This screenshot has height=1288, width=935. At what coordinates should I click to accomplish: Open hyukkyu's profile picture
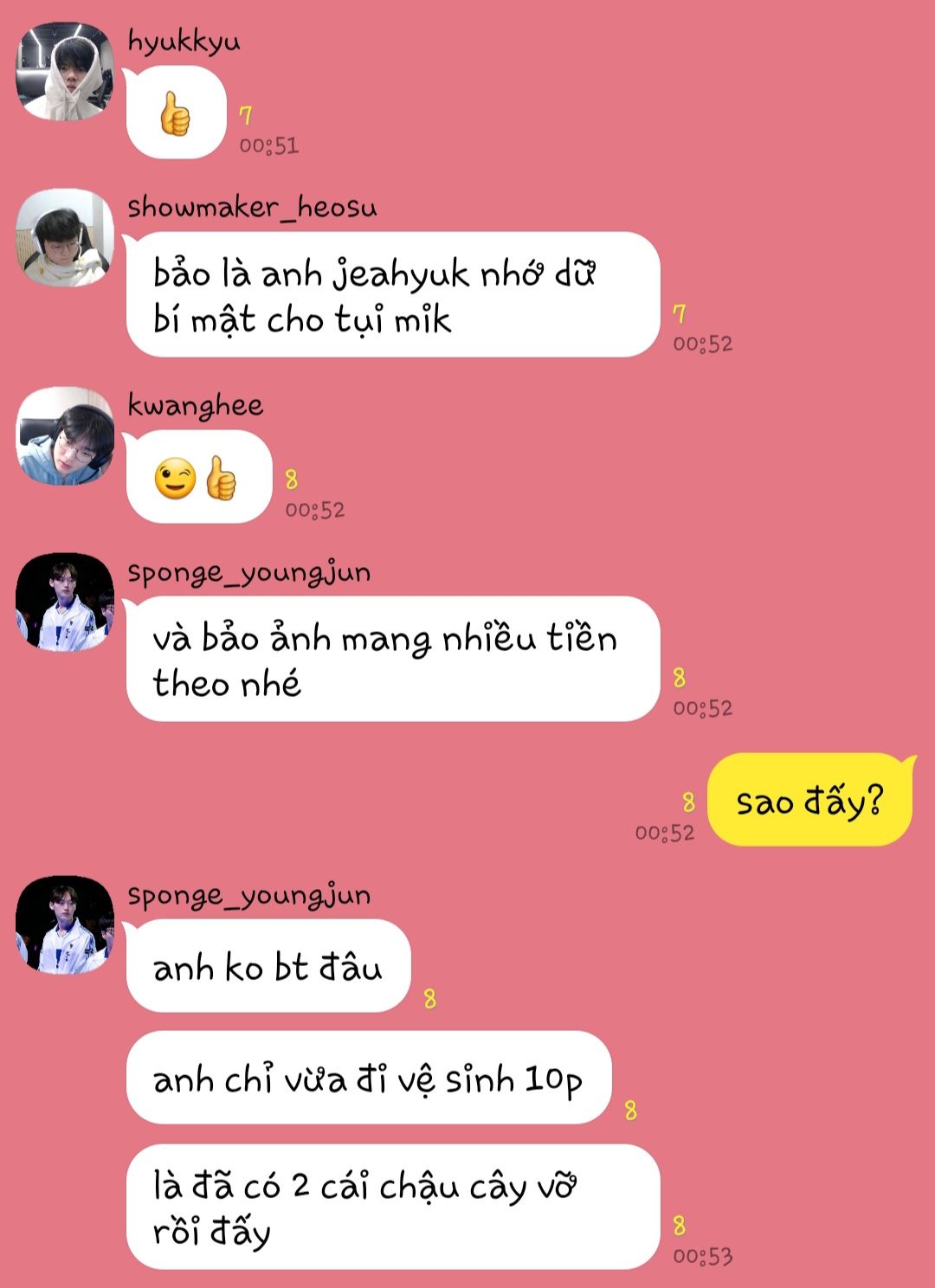[x=65, y=71]
